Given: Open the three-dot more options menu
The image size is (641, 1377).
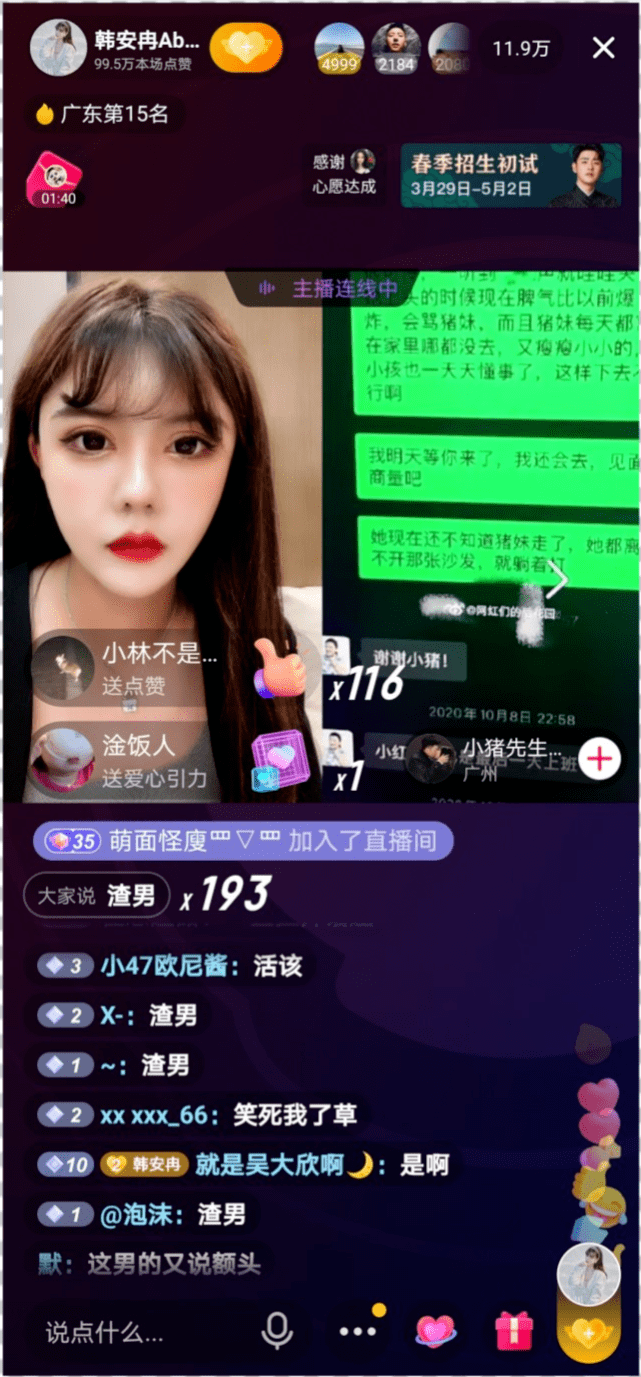Looking at the screenshot, I should (358, 1331).
